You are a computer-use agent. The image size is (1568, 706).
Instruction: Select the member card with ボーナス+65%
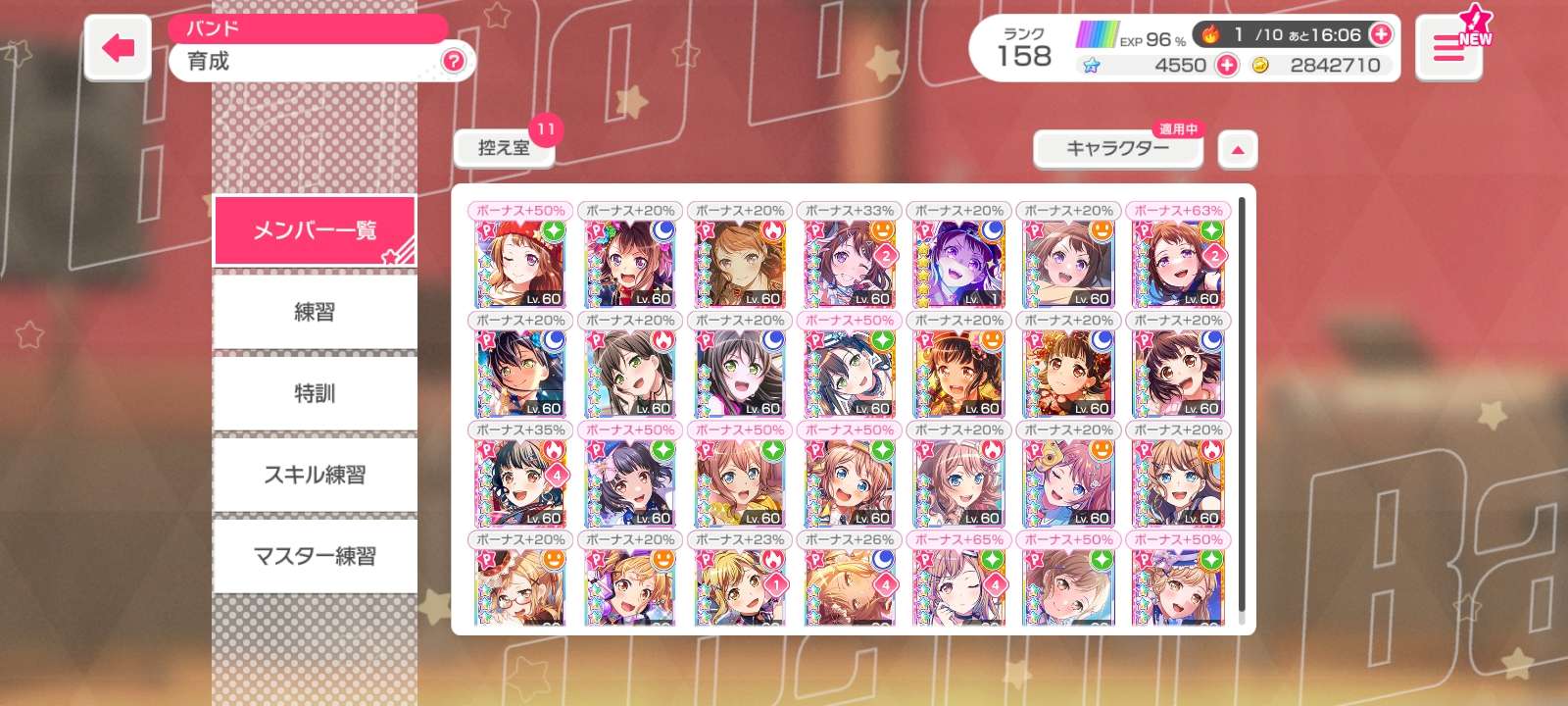coord(958,586)
